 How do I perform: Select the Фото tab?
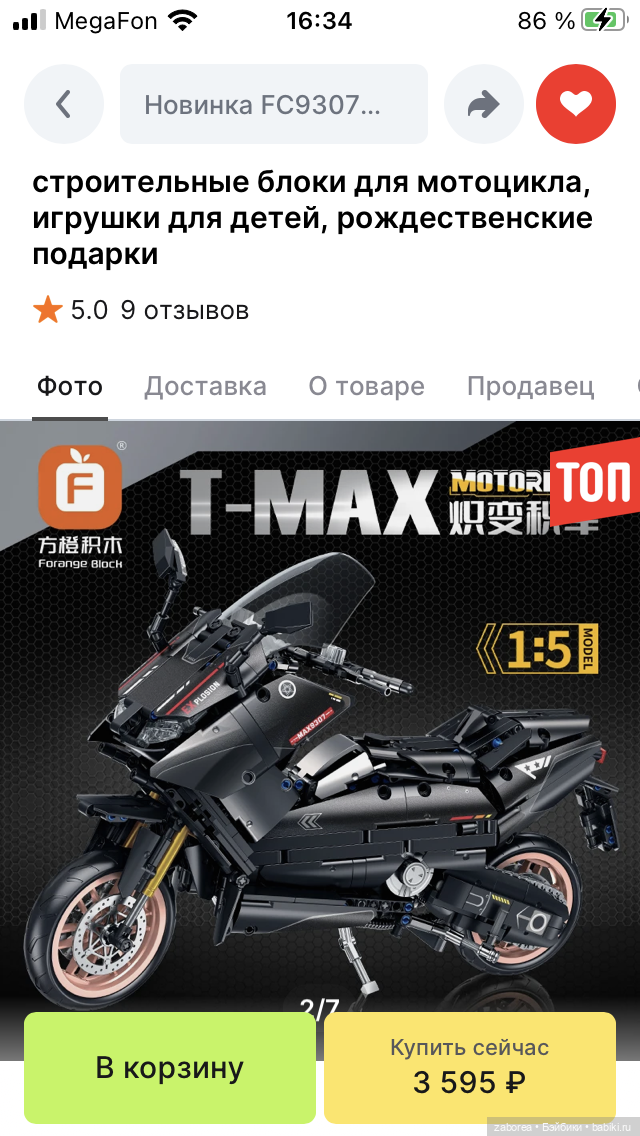click(70, 387)
